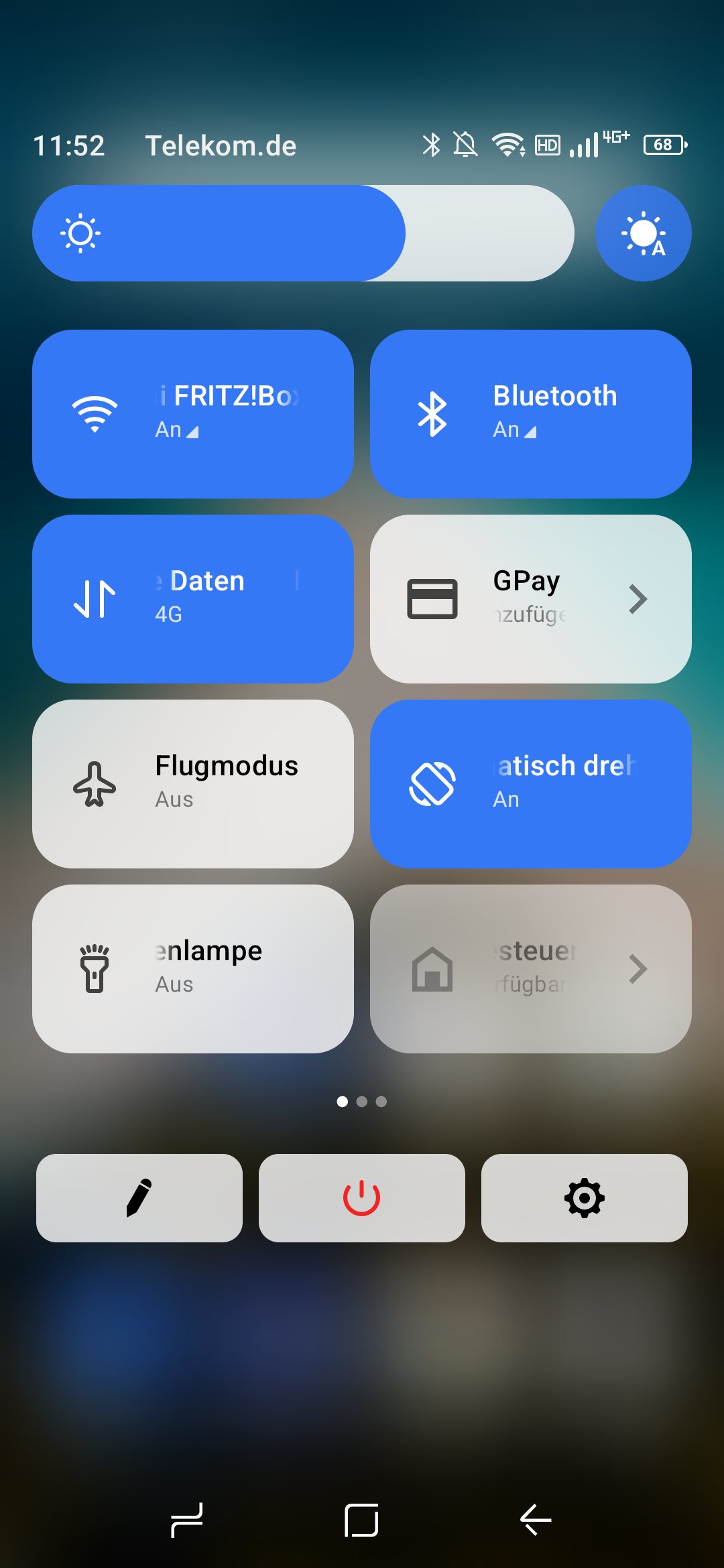Turn off the FRITZ!Box Wi-Fi tile

pyautogui.click(x=193, y=414)
